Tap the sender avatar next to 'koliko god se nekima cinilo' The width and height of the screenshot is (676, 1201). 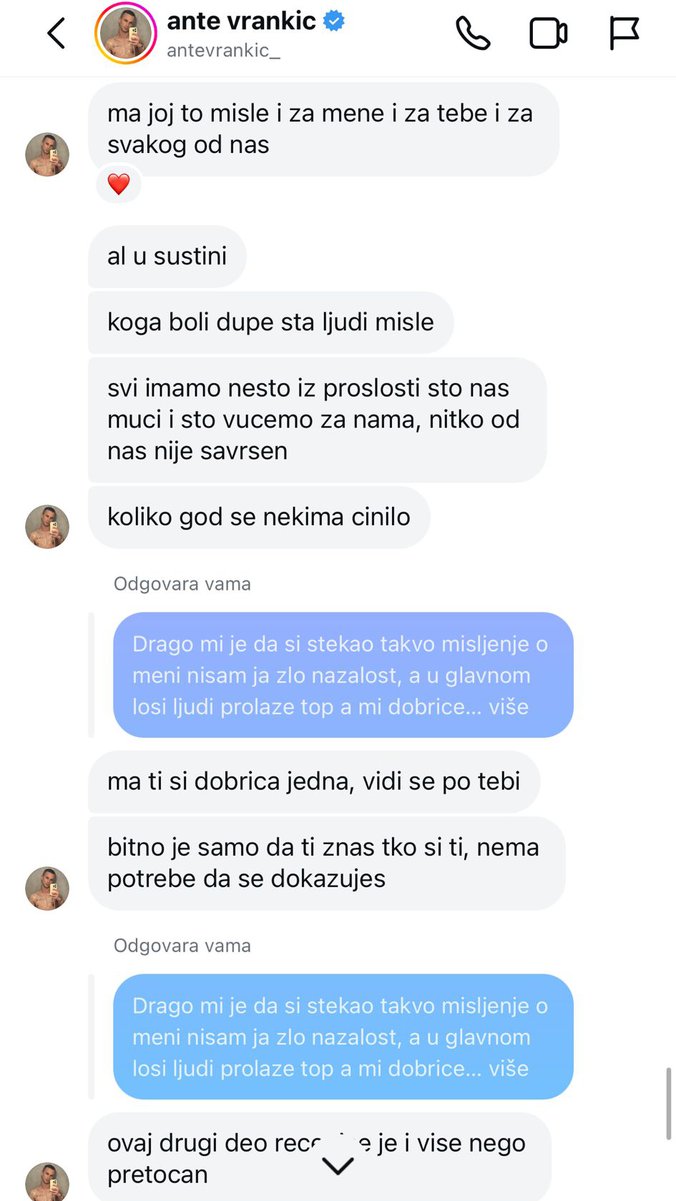pos(47,526)
